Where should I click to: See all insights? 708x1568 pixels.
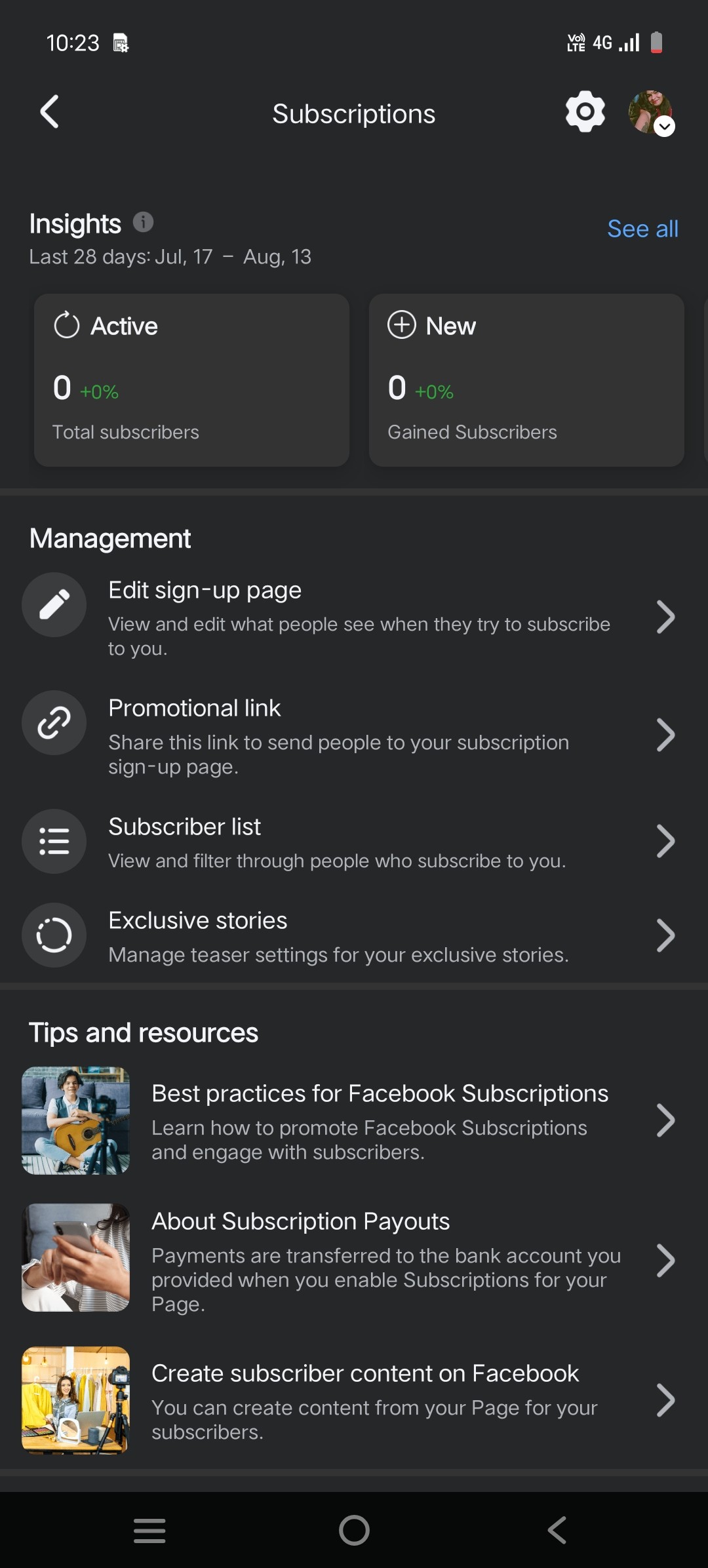(642, 229)
